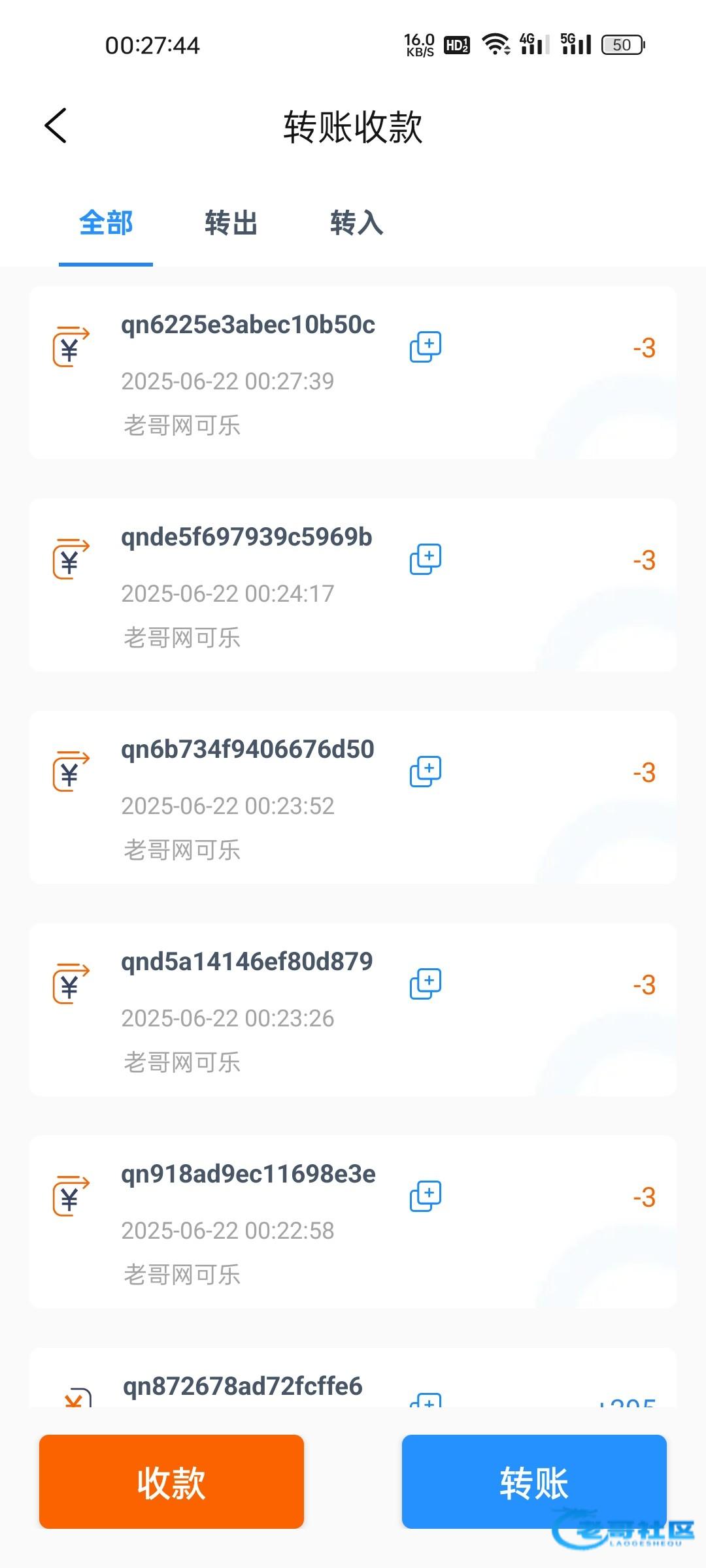Switch to the 转出 tab
The height and width of the screenshot is (1568, 706).
231,223
